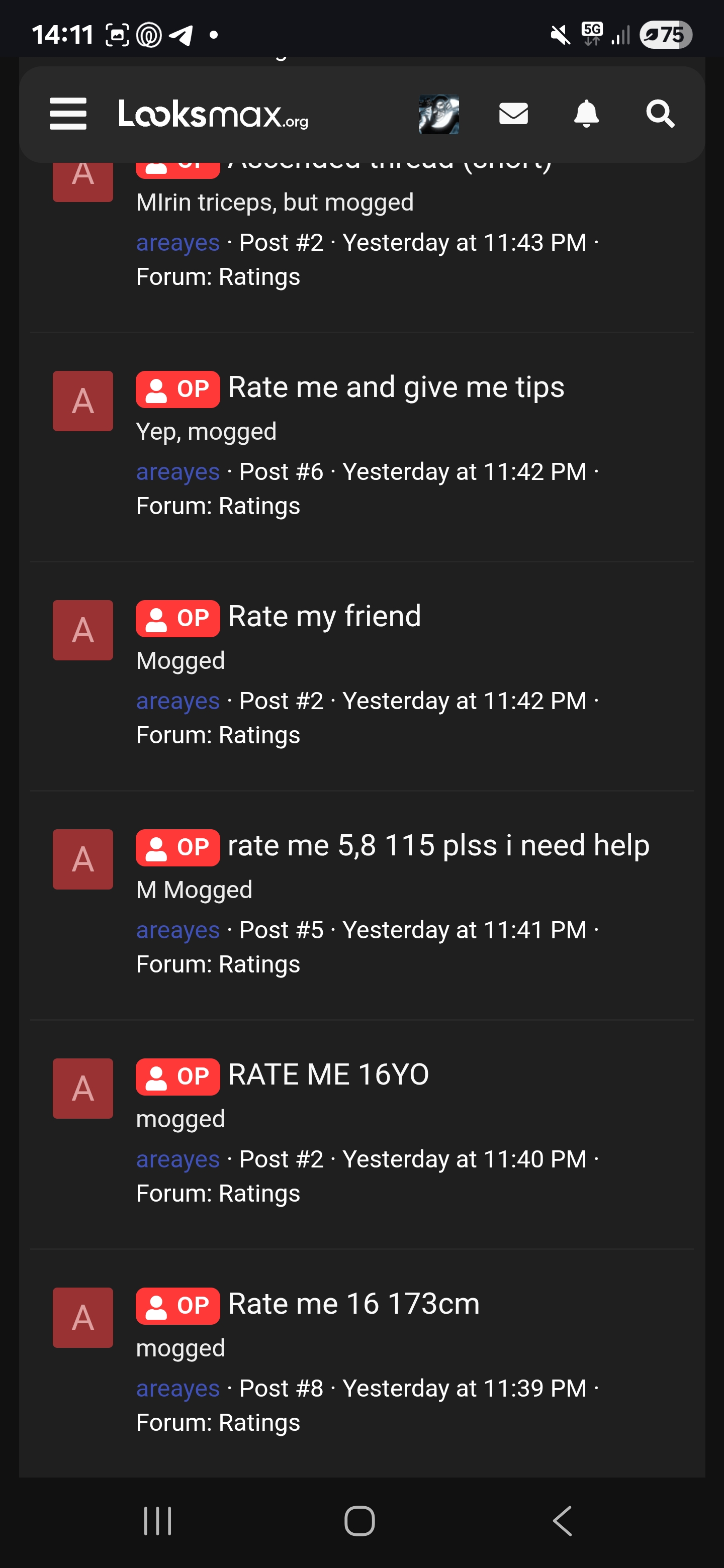Click the avatar beside Rate me 16 173cm
This screenshot has width=724, height=1568.
pyautogui.click(x=82, y=1318)
